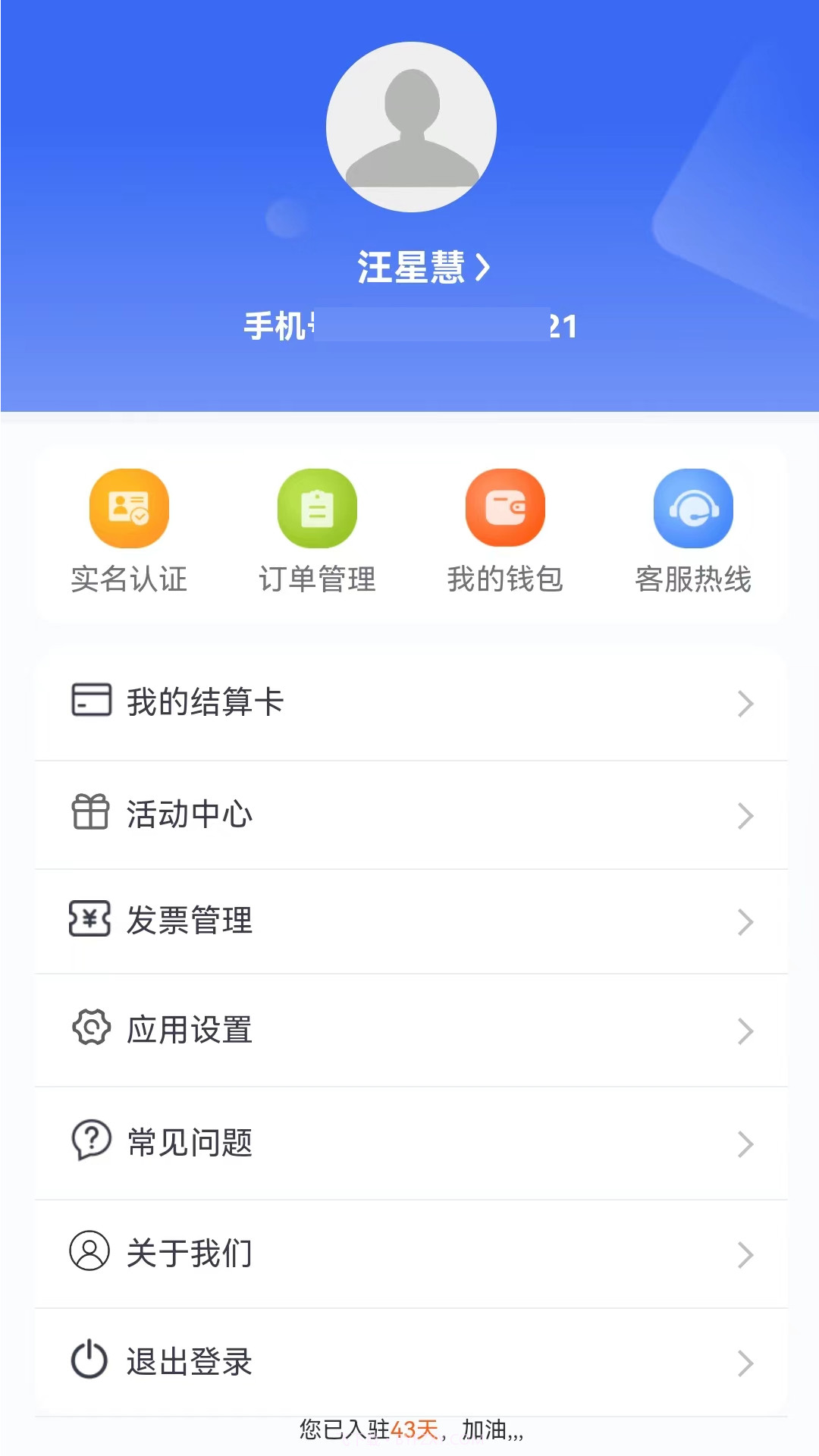Open the 常见问题 FAQ entry
Screen dimensions: 819x1456
(x=191, y=1142)
